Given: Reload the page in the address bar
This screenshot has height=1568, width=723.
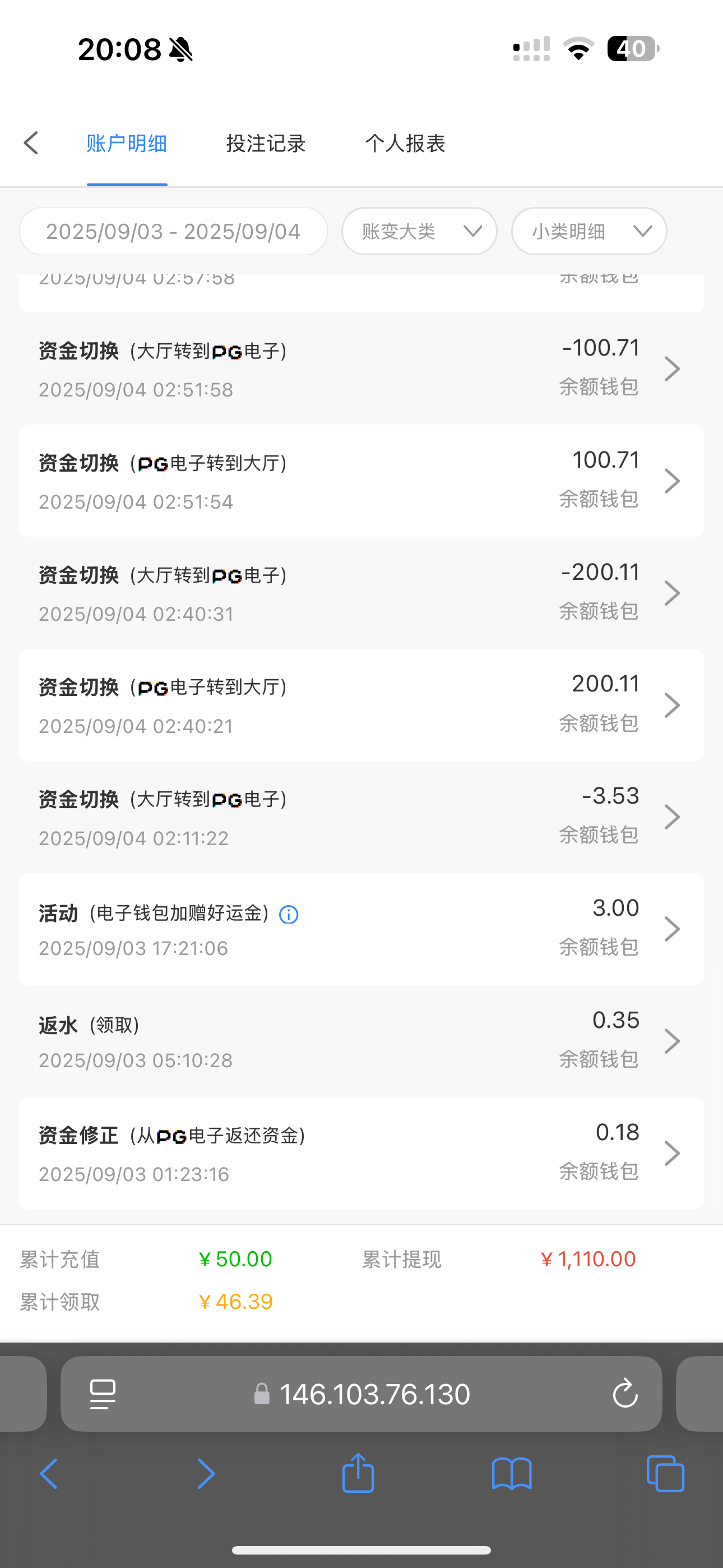Looking at the screenshot, I should [624, 1394].
